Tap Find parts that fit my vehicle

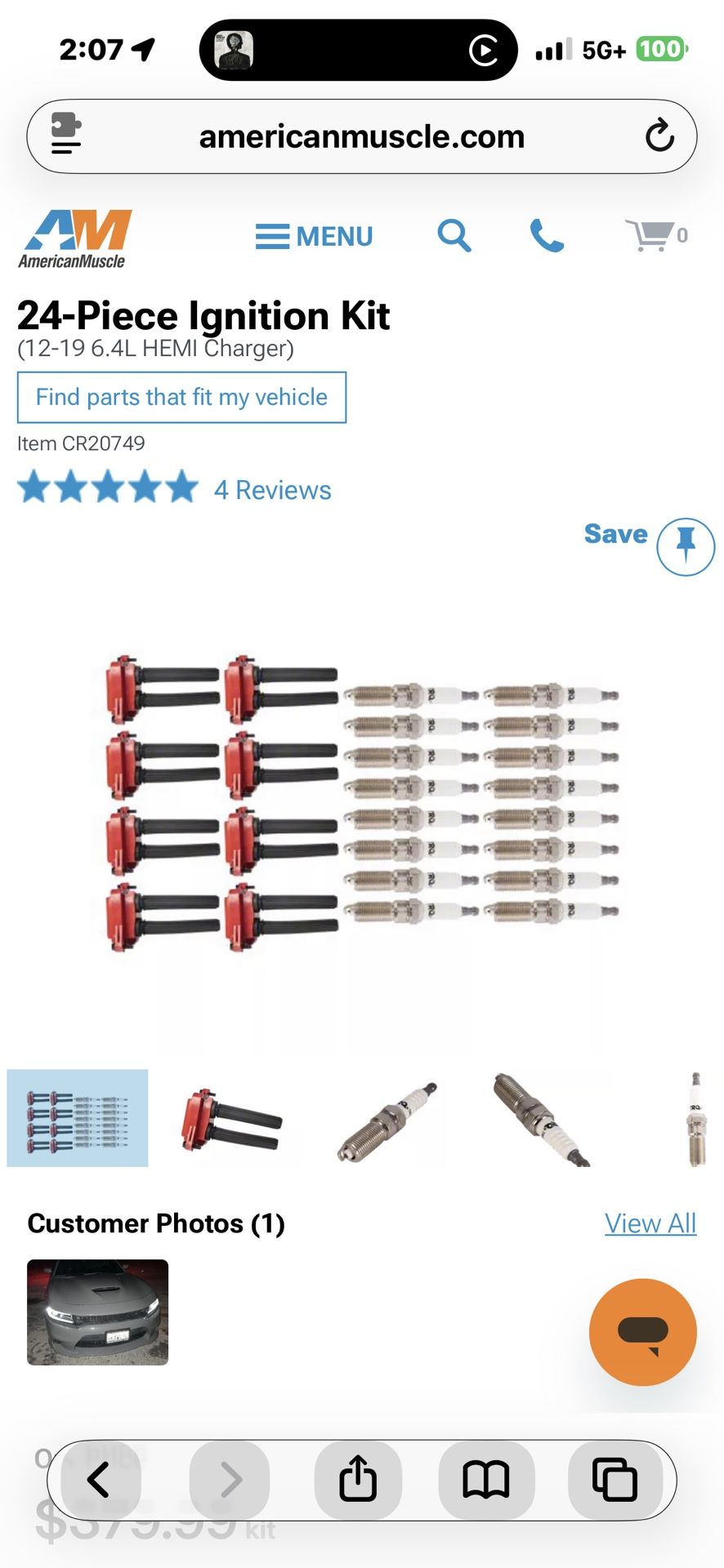pos(181,398)
